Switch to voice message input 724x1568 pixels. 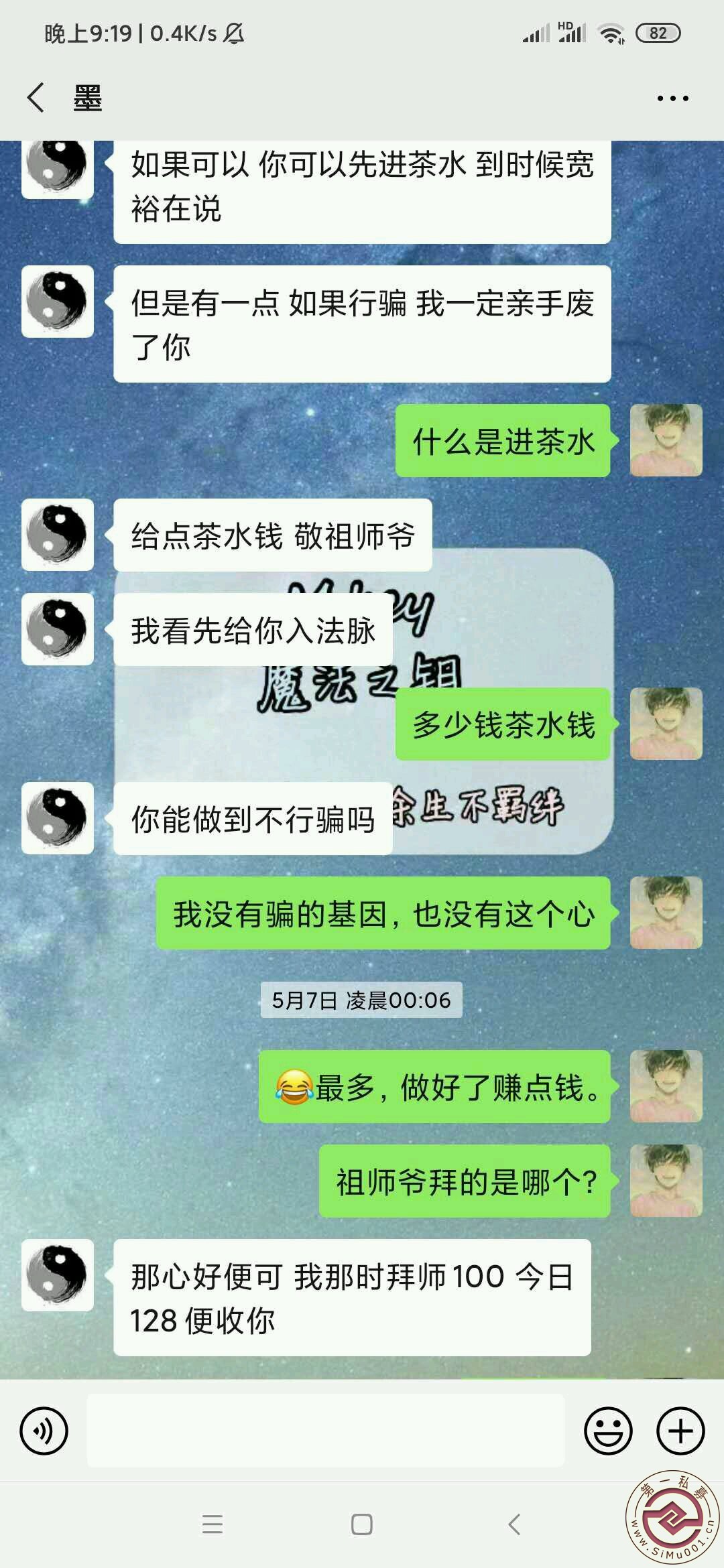click(44, 1431)
